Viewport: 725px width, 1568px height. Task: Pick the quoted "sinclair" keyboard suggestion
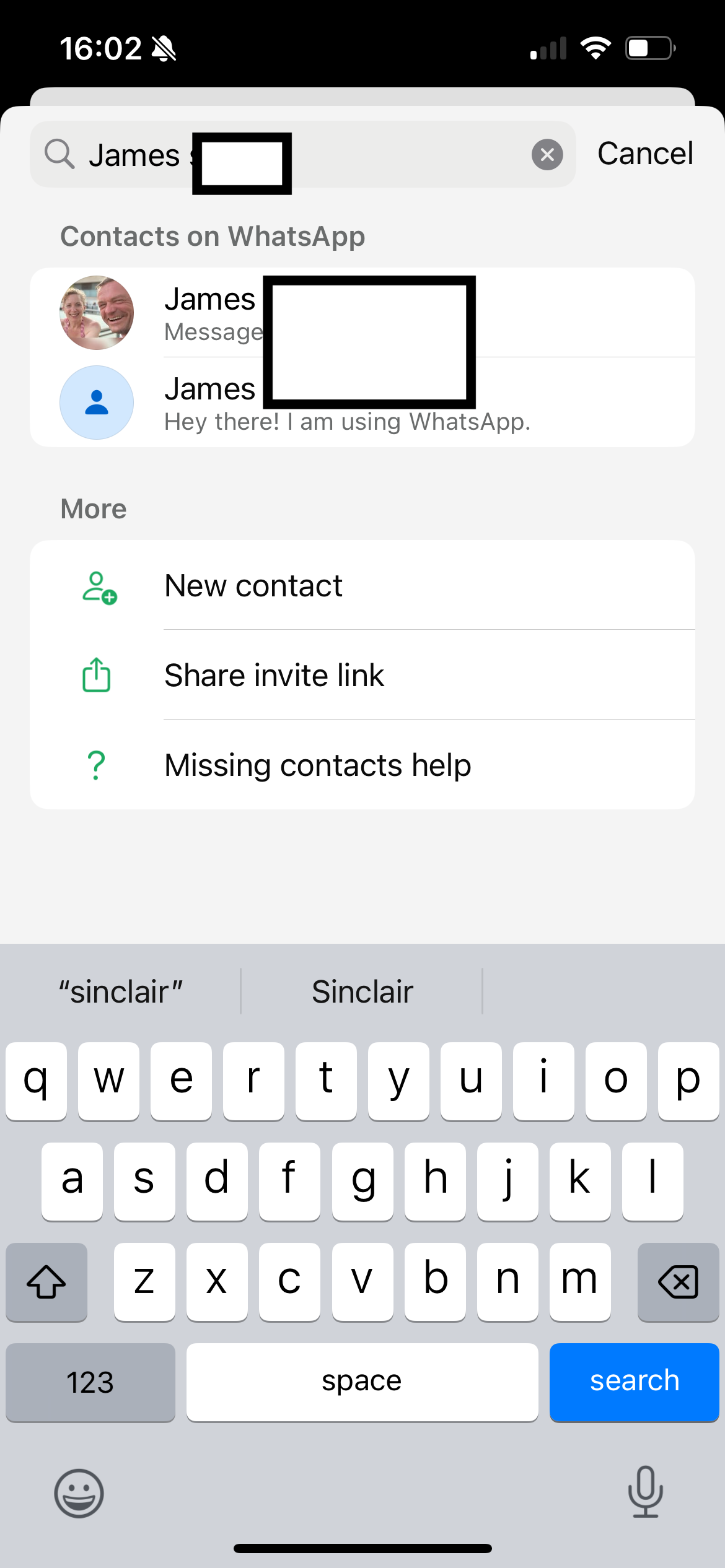(x=120, y=991)
